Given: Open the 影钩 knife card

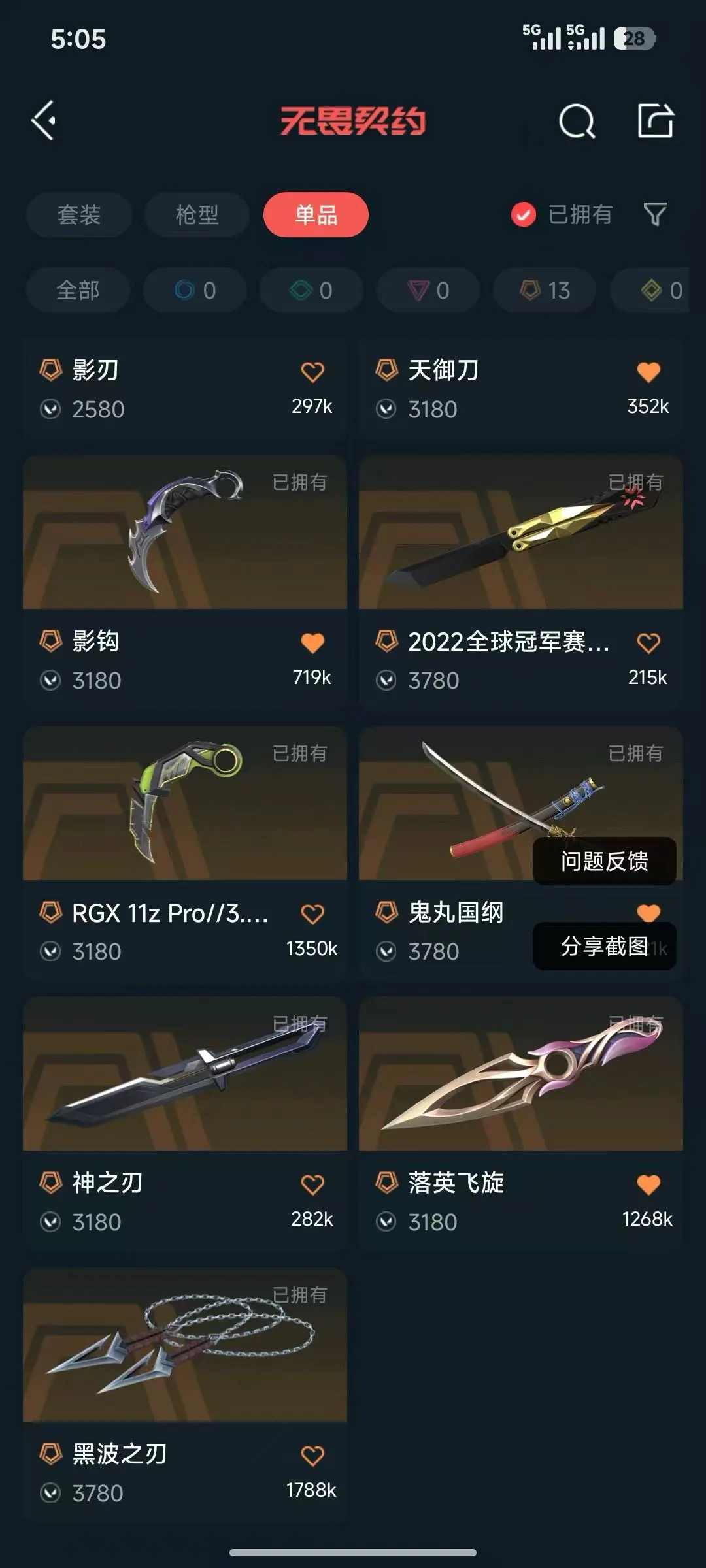Looking at the screenshot, I should click(x=185, y=532).
